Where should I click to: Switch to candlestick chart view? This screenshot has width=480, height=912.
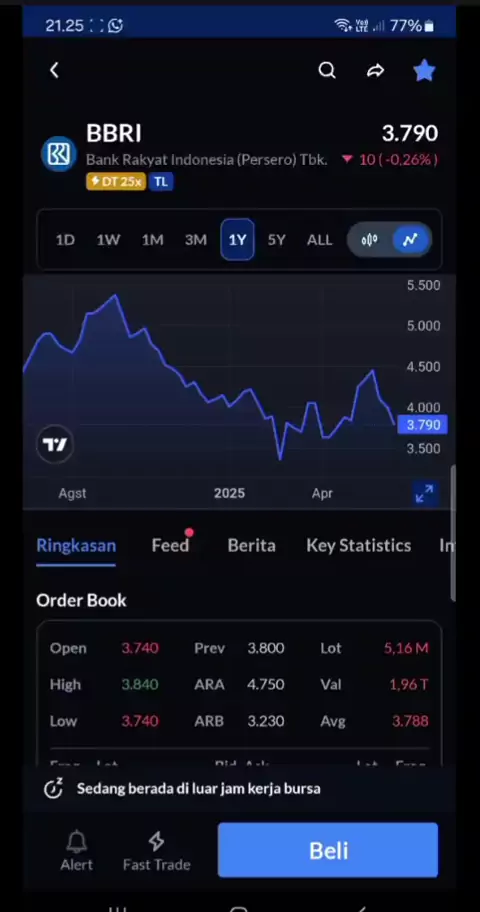pos(369,240)
